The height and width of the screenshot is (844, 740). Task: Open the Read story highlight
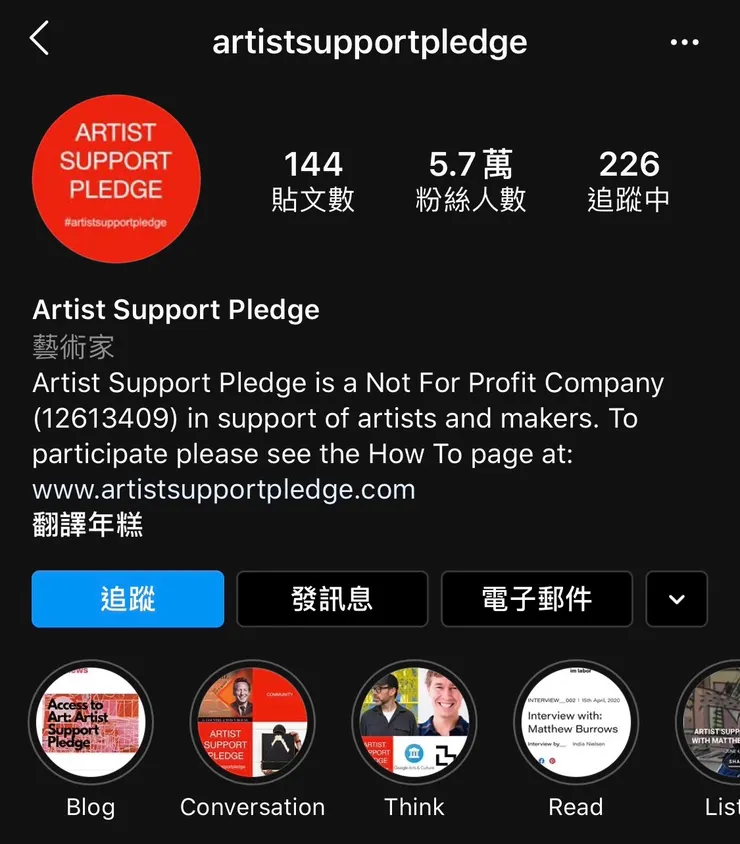point(575,722)
